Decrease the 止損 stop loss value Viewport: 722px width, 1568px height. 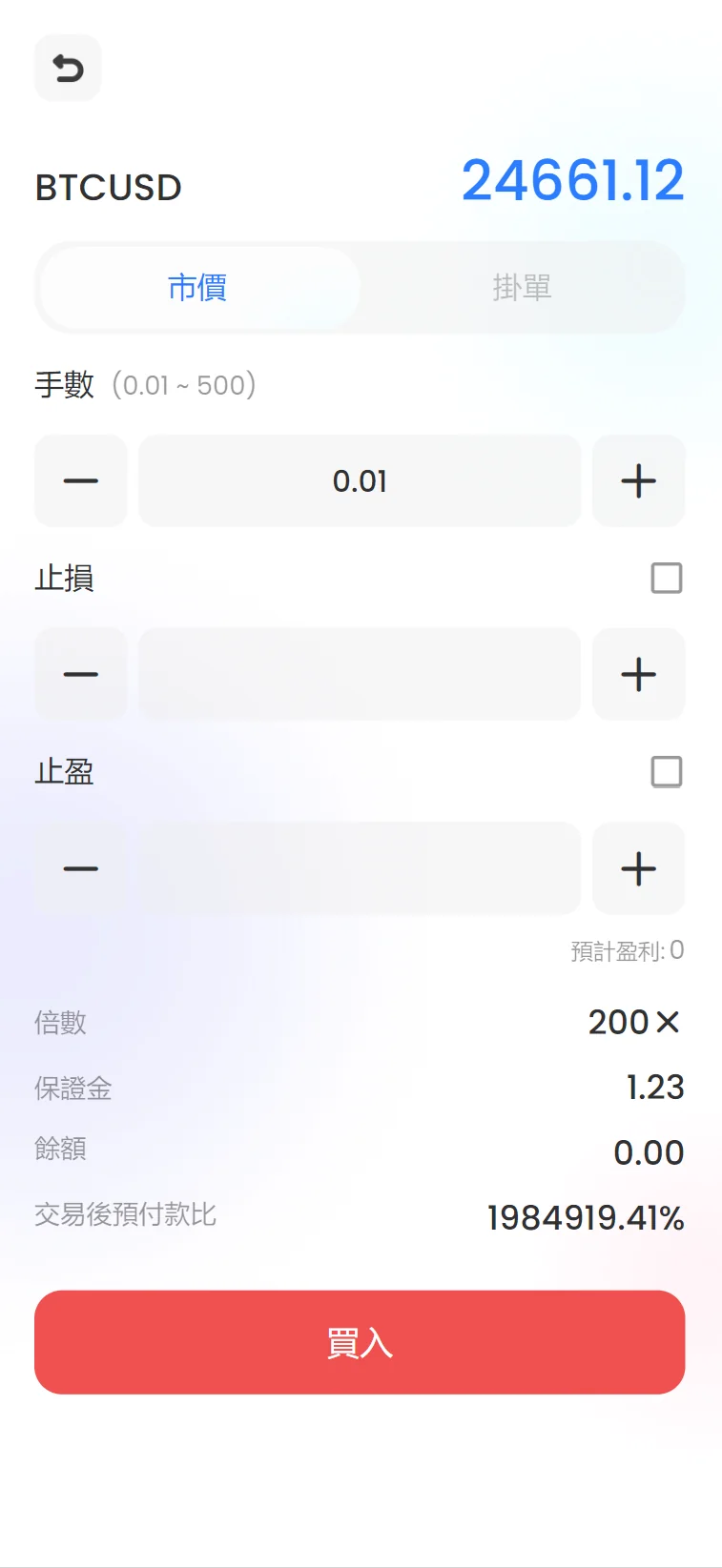[81, 674]
